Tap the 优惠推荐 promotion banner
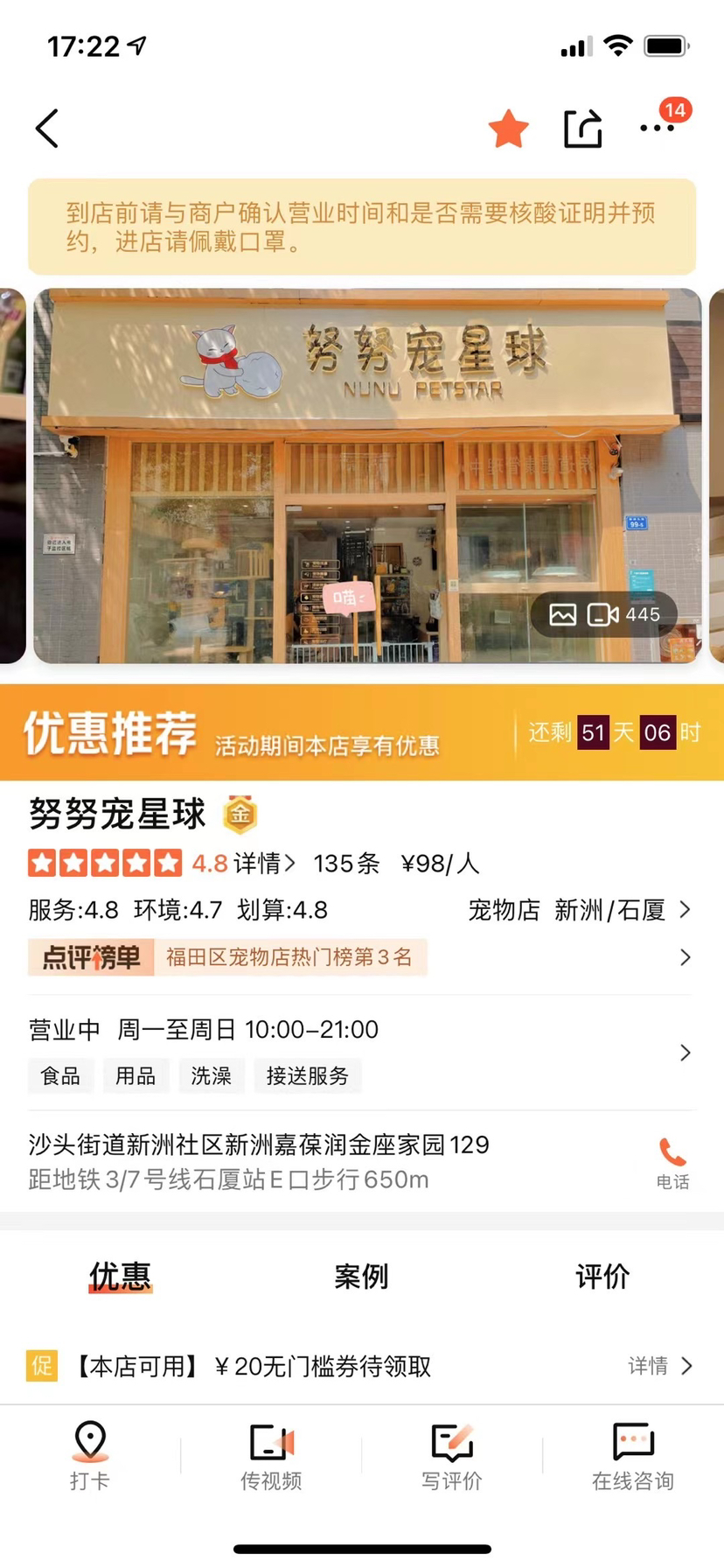Screen dimensions: 724x1568 coord(362,732)
